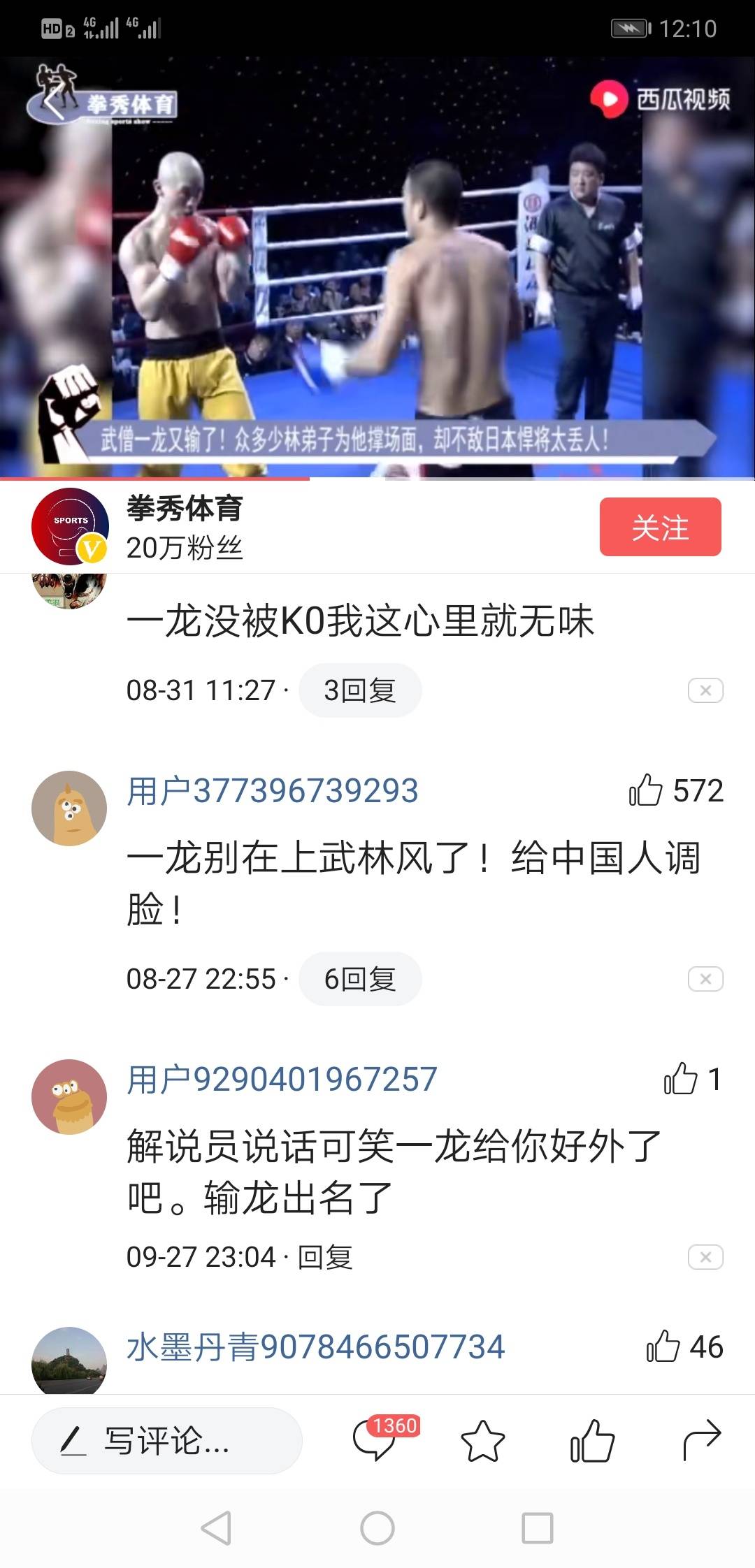Like the comment by 用户9290401967257

681,1079
